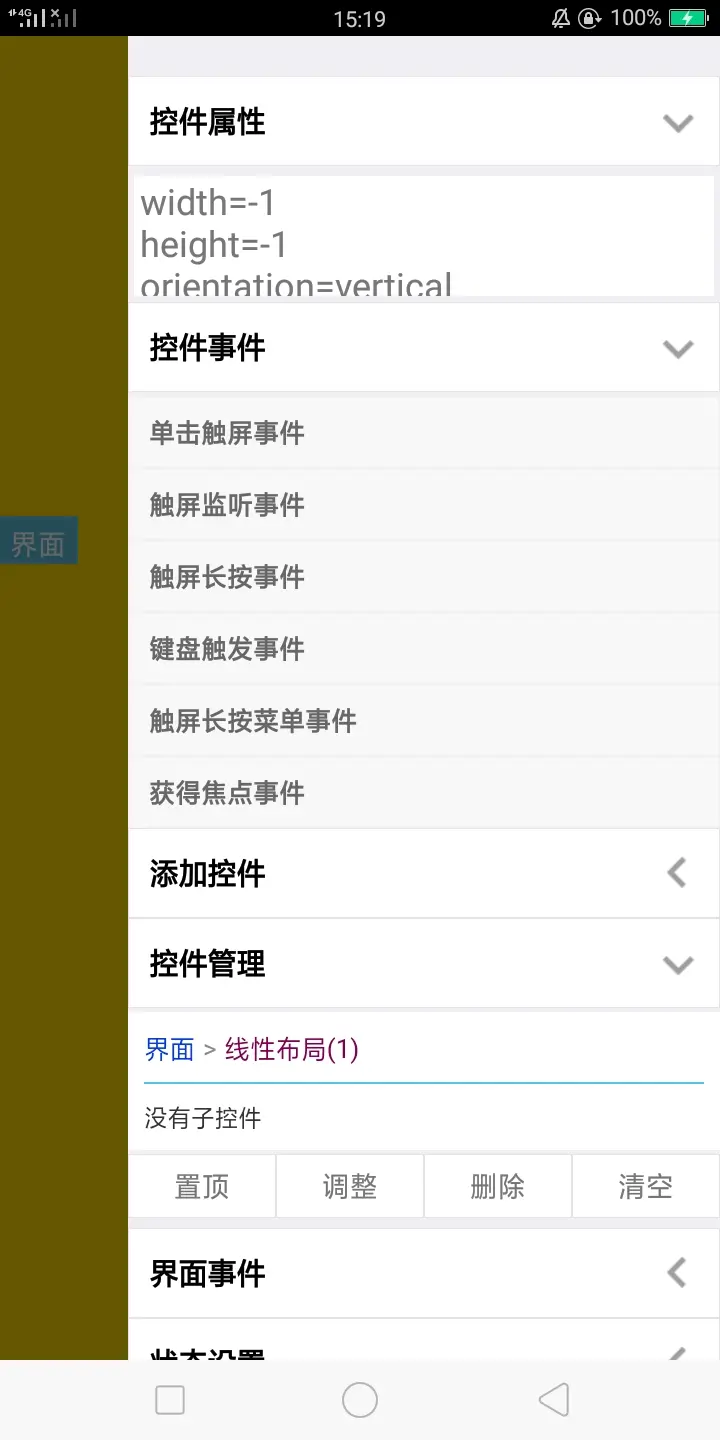Tap 线性布局(1) in the breadcrumb
720x1440 pixels.
pos(291,1049)
